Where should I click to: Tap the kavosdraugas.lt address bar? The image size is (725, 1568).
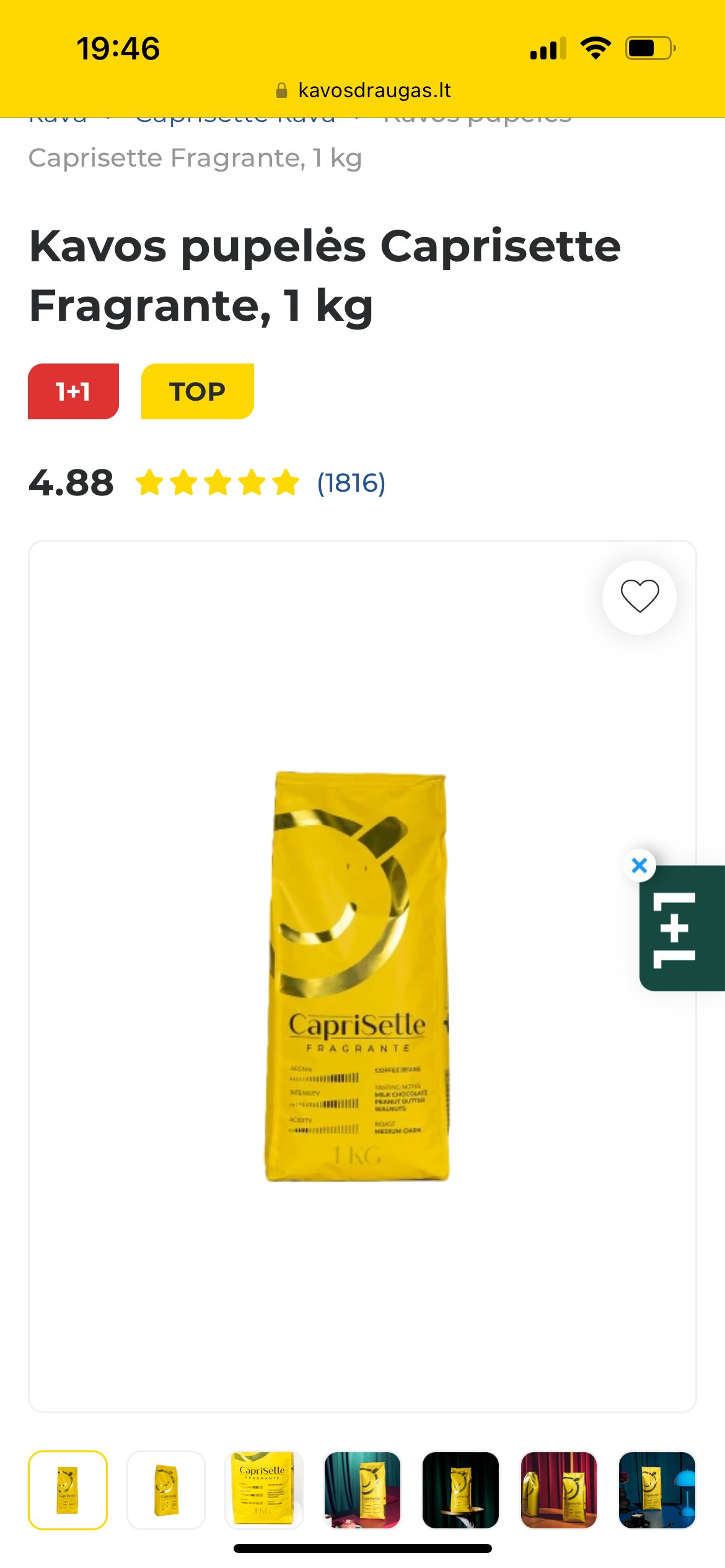point(363,90)
